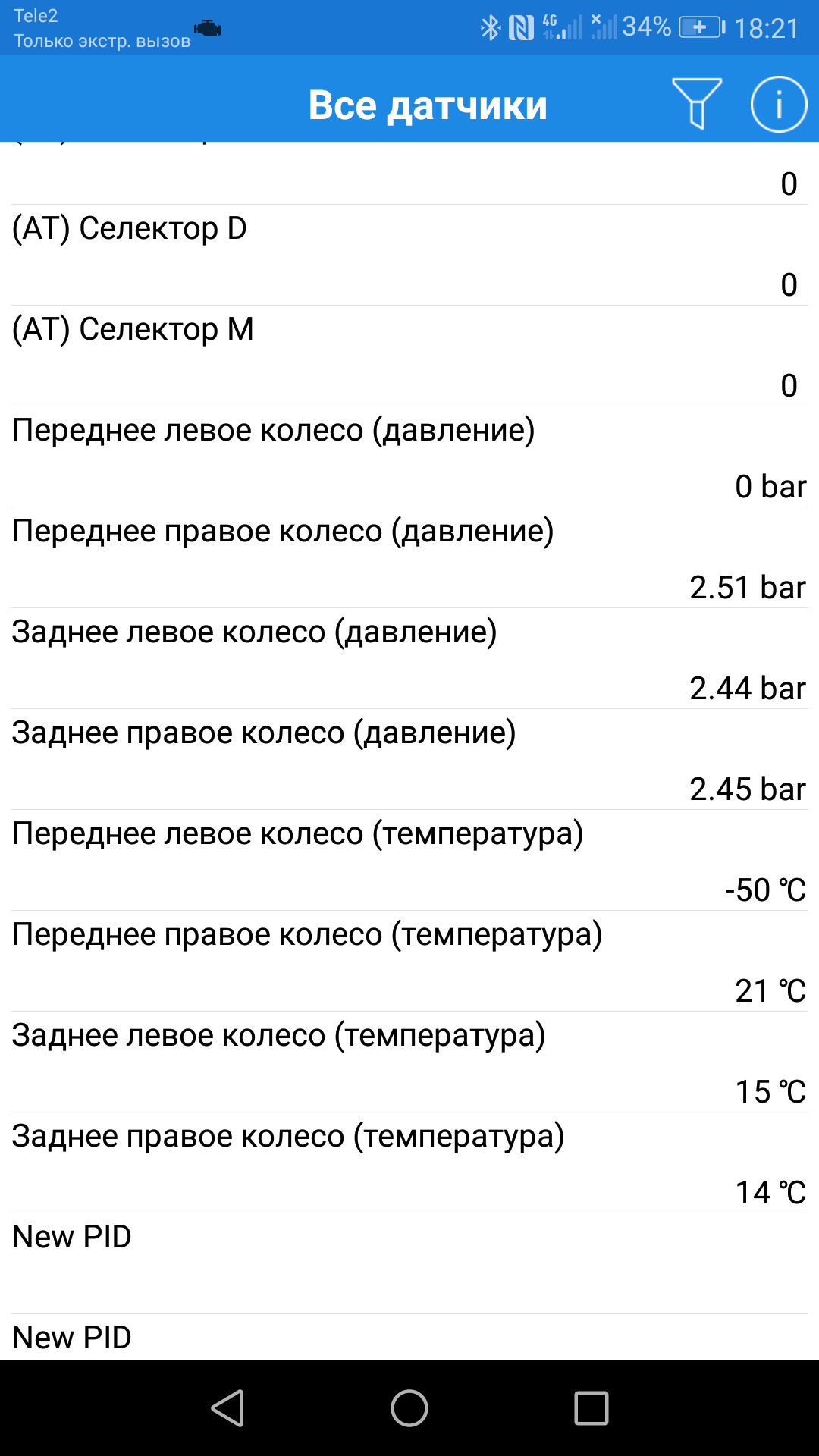Open the (AT) Селектор M sensor
819x1456 pixels.
click(409, 356)
